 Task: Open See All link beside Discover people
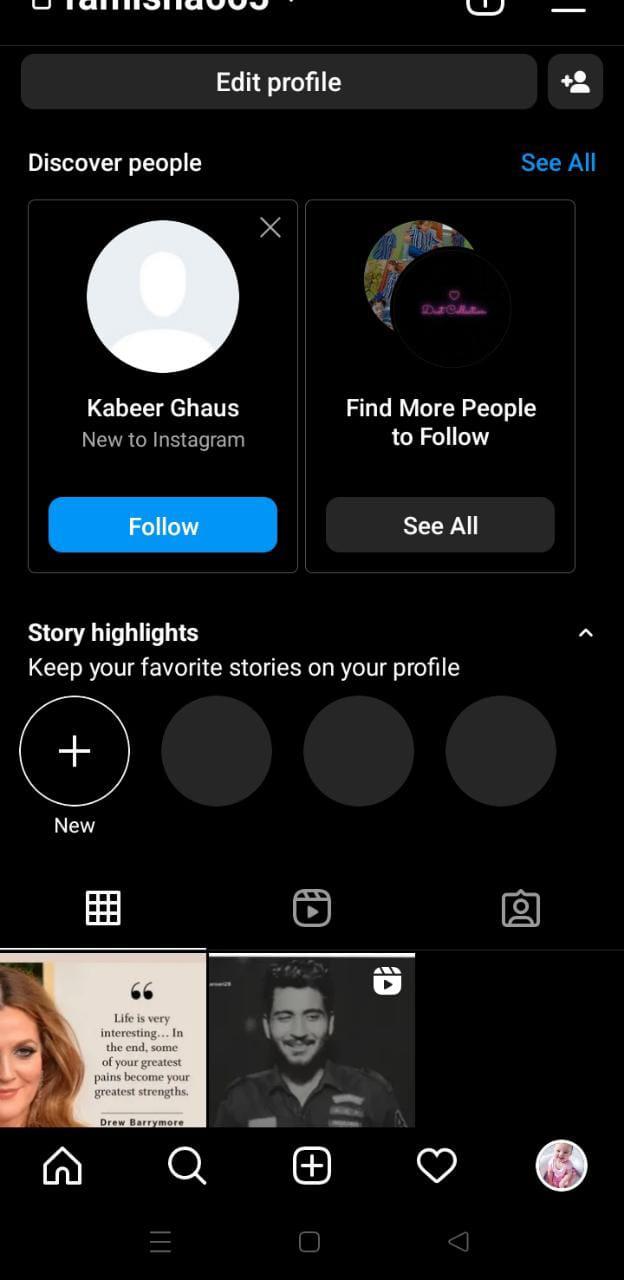[557, 163]
